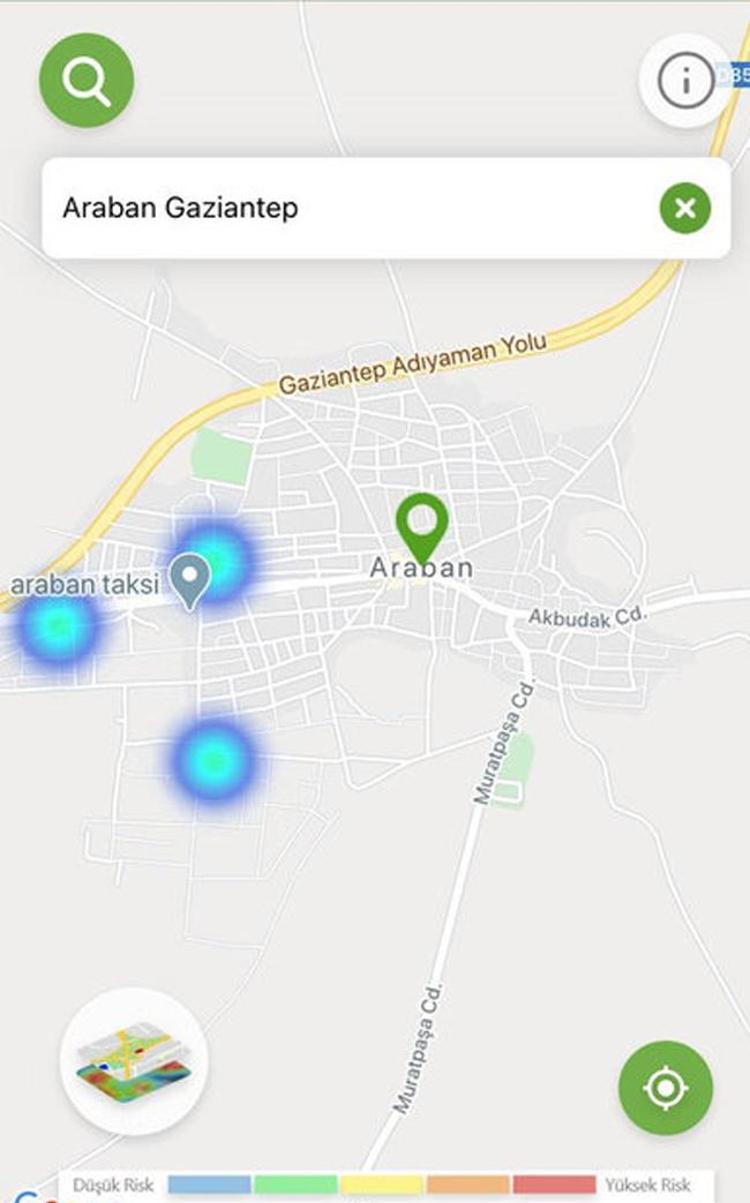Open the araban taksi place marker
750x1203 pixels.
point(189,580)
